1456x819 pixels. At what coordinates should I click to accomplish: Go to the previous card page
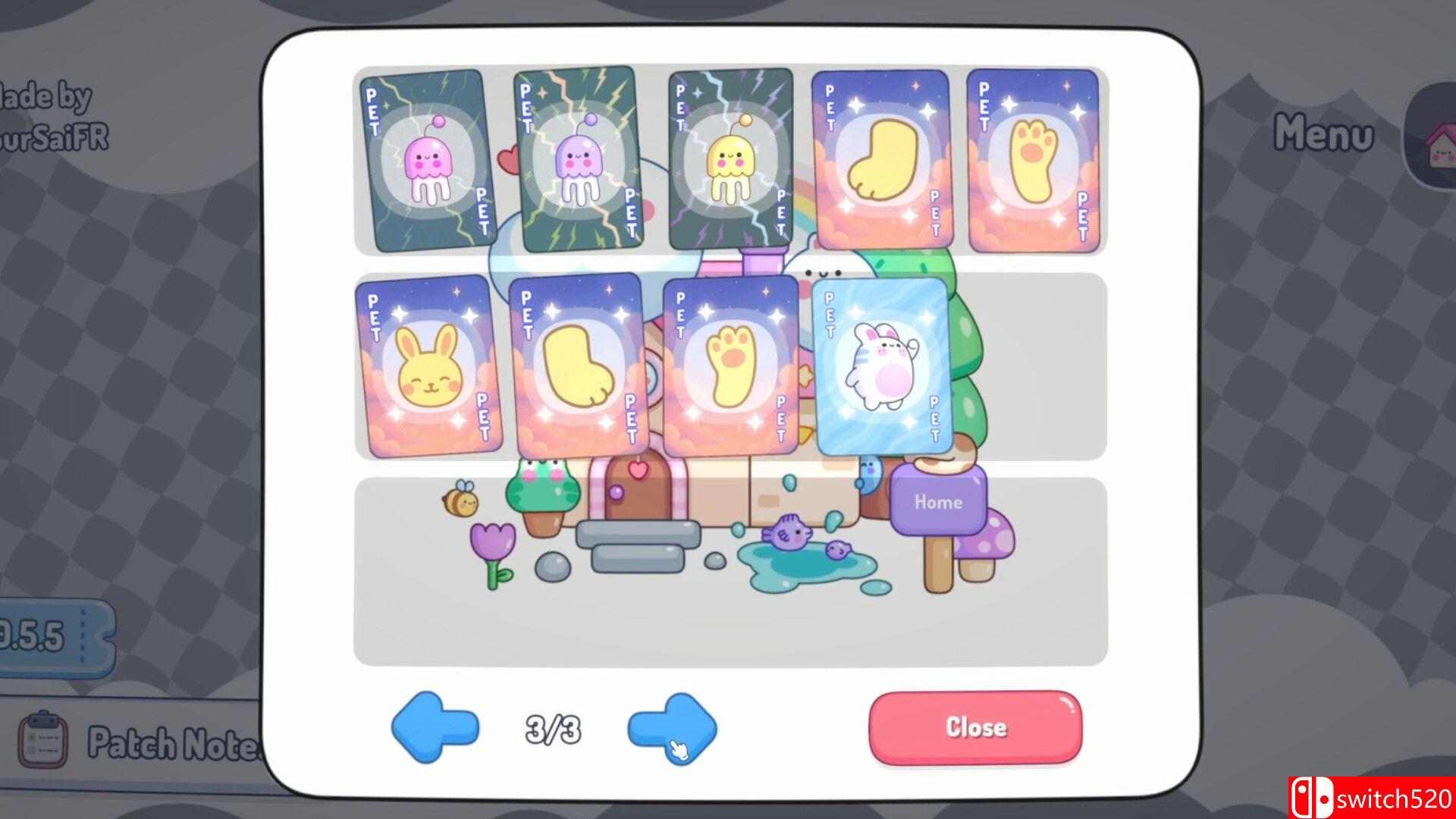coord(435,727)
